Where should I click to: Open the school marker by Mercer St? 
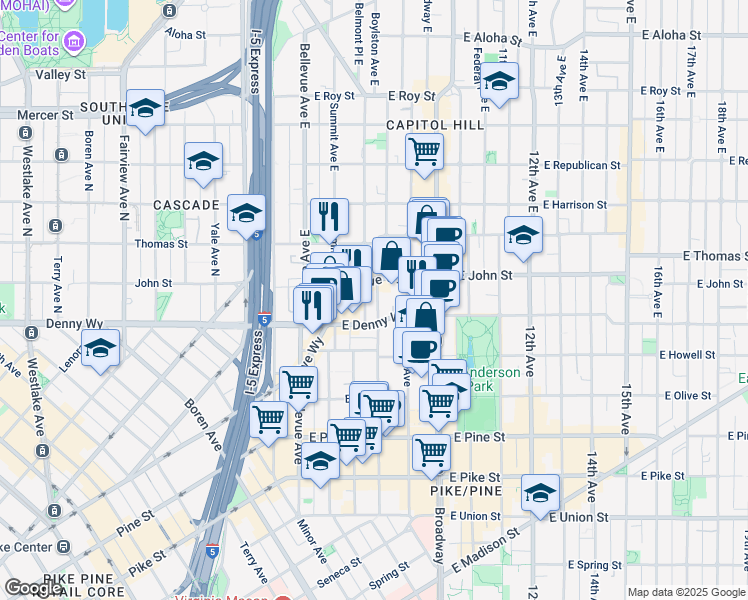pos(145,108)
